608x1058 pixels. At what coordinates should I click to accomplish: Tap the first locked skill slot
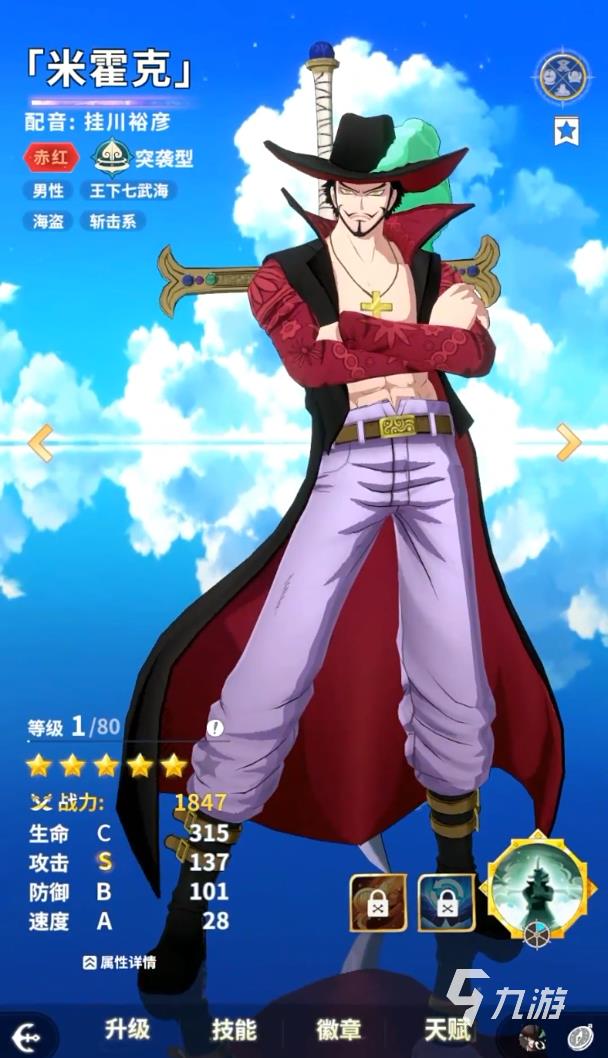[x=378, y=903]
